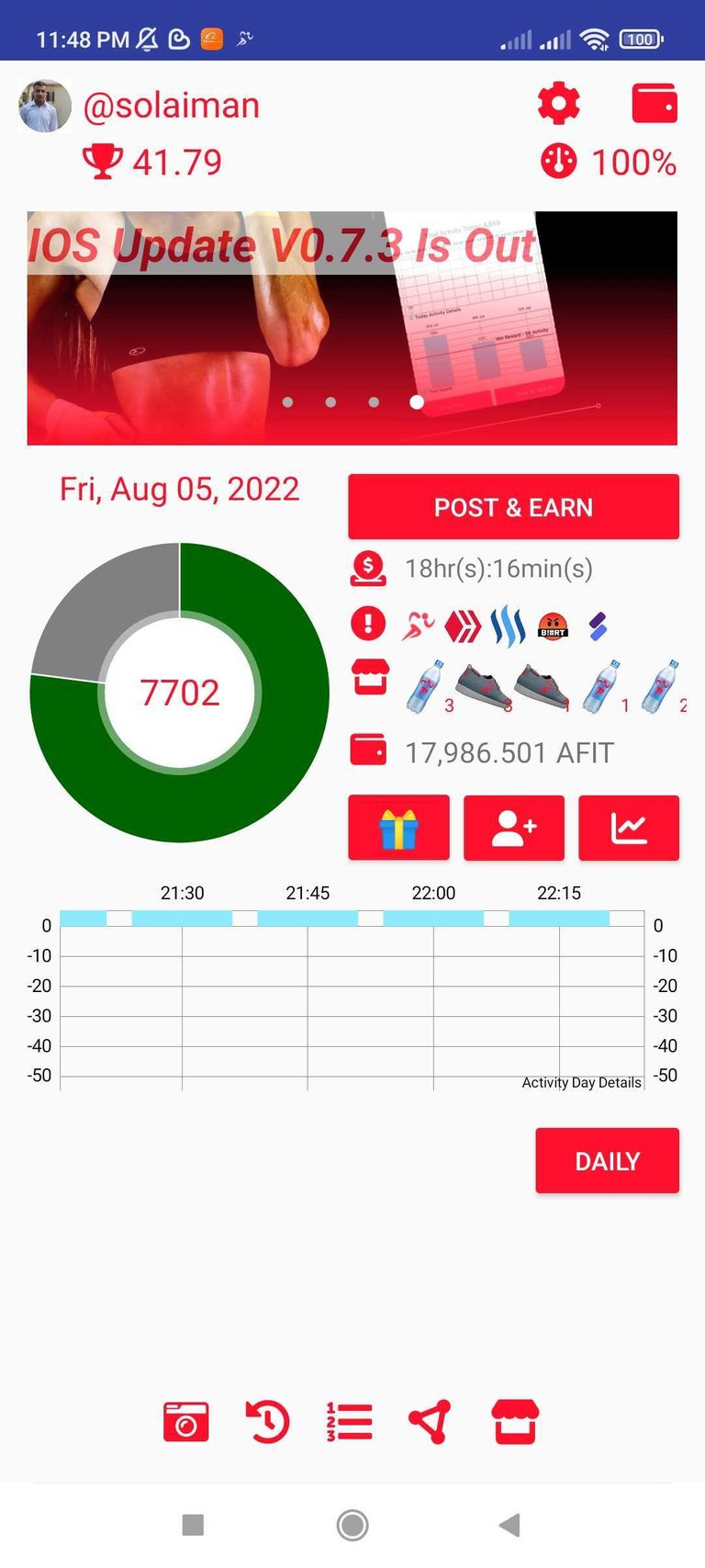Open the settings gear icon
Image resolution: width=705 pixels, height=1568 pixels.
tap(558, 104)
